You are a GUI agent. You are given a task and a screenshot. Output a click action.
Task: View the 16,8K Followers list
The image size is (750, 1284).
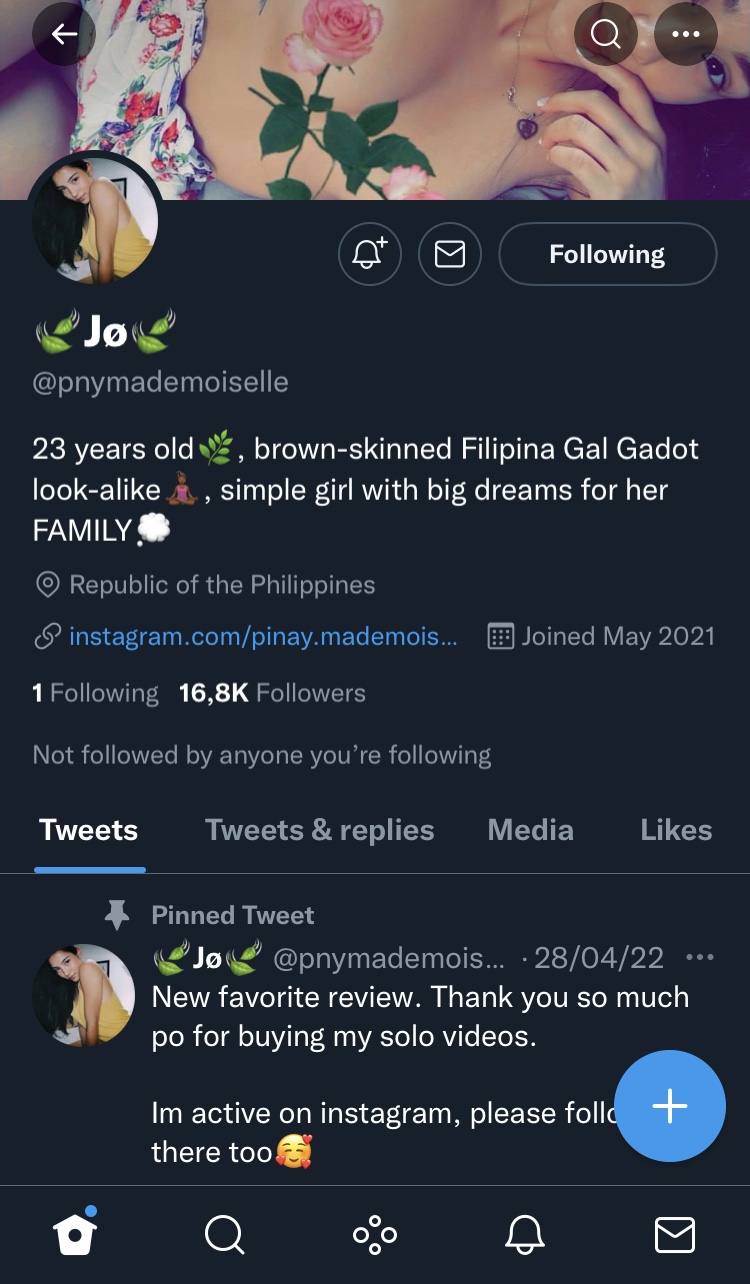pos(272,693)
